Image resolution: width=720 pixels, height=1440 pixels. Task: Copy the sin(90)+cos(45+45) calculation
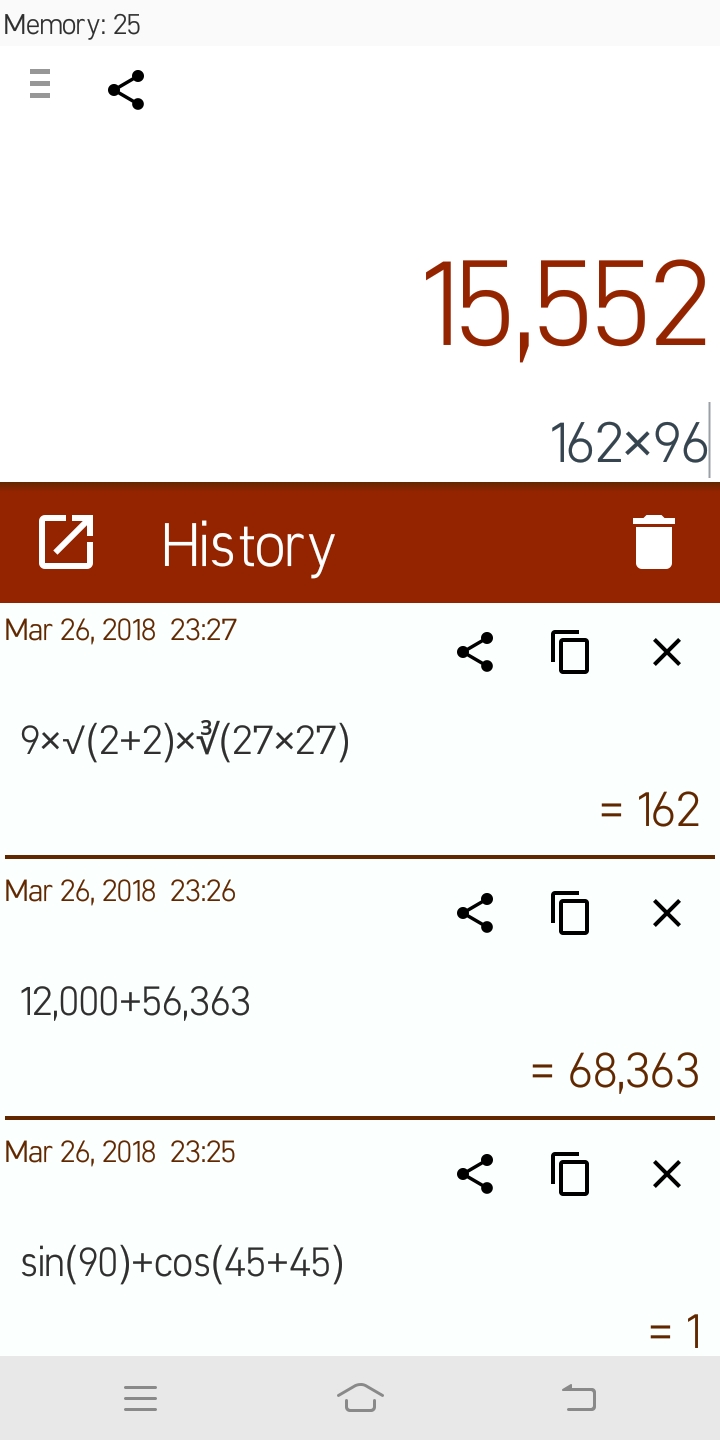(570, 1174)
